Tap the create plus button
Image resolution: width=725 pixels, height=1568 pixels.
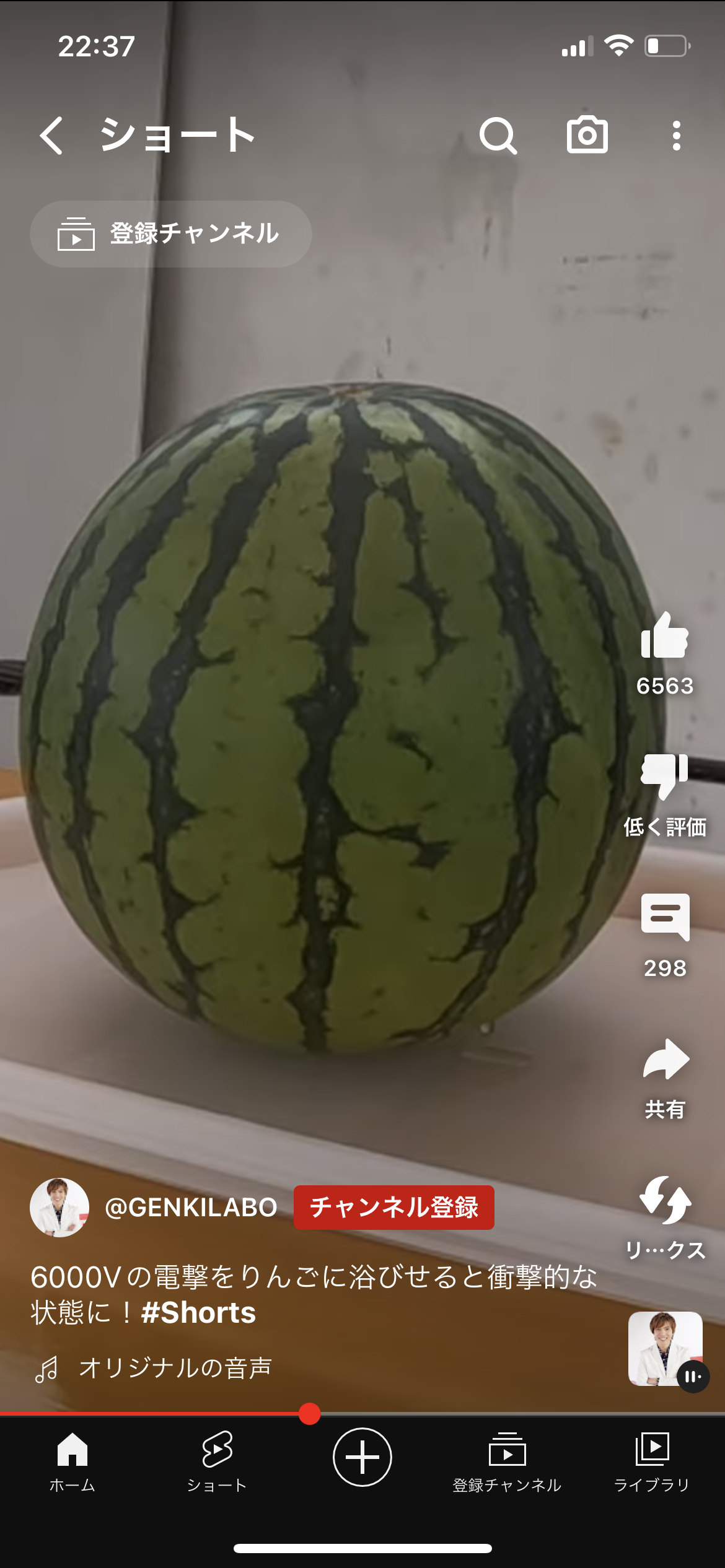click(x=362, y=1457)
